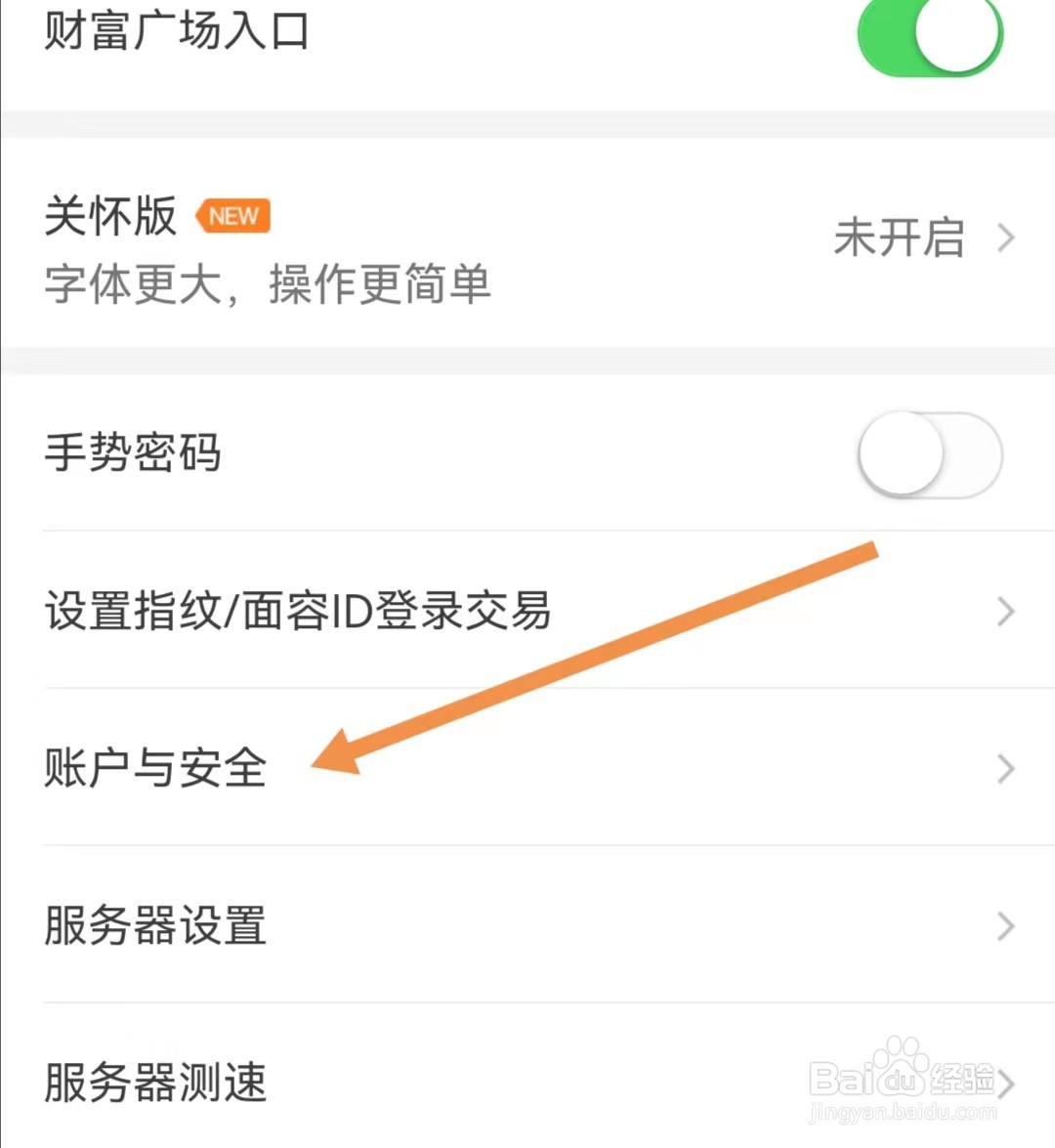Enable the 手势密码 gesture password switch
1055x1148 pixels.
coord(929,454)
